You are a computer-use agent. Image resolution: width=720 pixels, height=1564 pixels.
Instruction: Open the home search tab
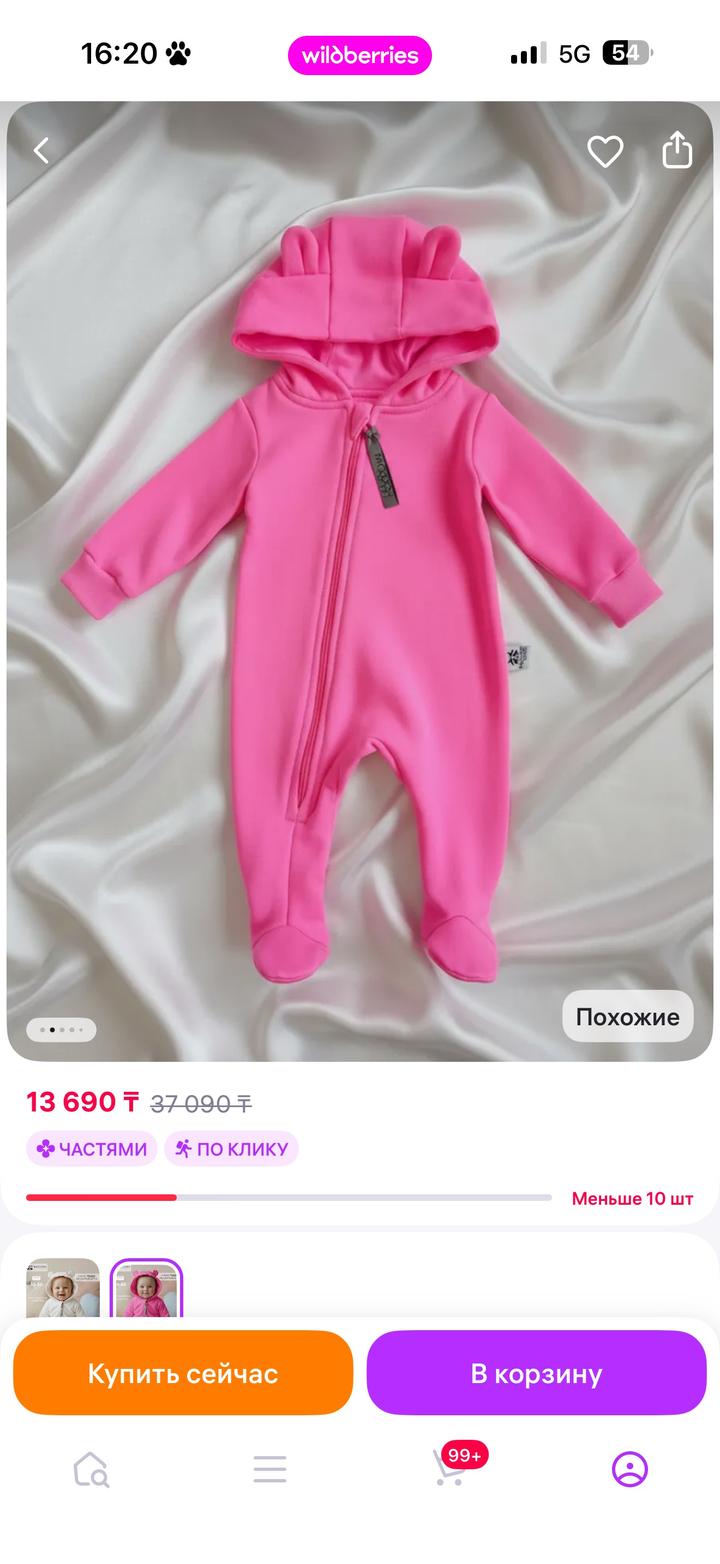click(x=91, y=1469)
